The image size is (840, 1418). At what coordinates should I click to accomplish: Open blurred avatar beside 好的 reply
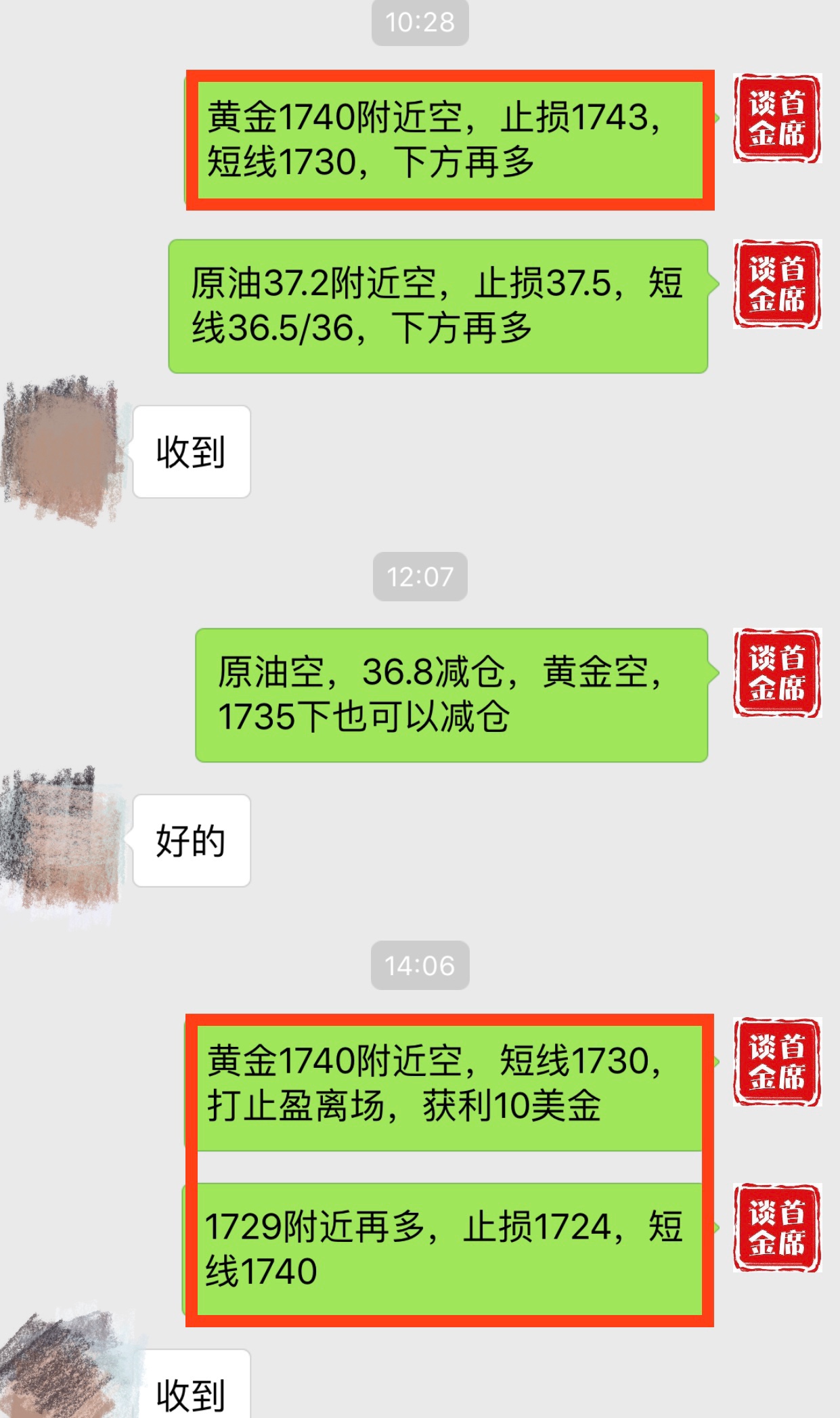(62, 841)
